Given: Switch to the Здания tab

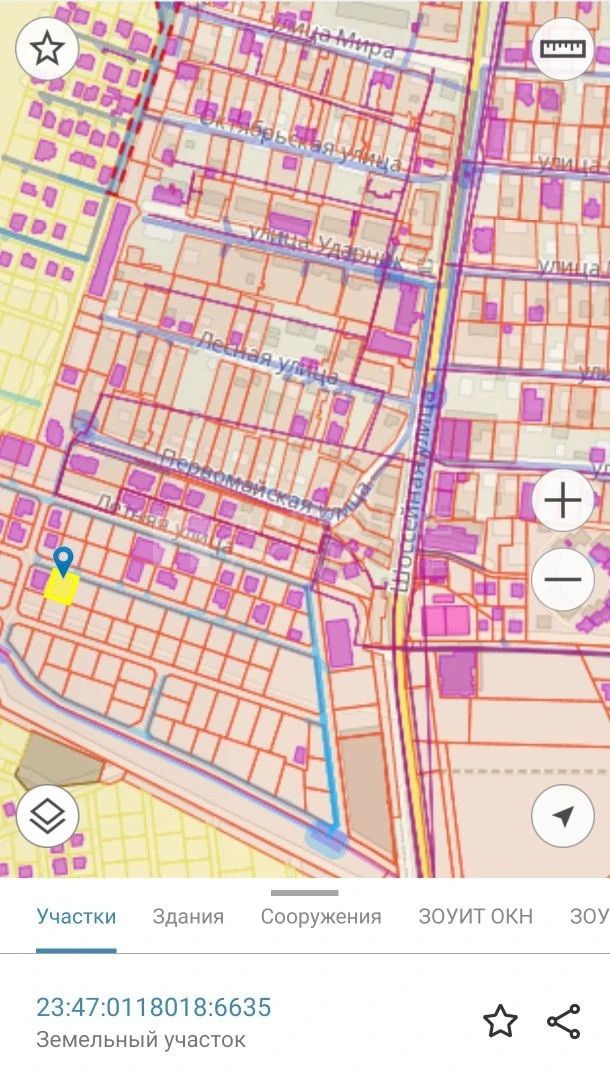Looking at the screenshot, I should pyautogui.click(x=188, y=916).
